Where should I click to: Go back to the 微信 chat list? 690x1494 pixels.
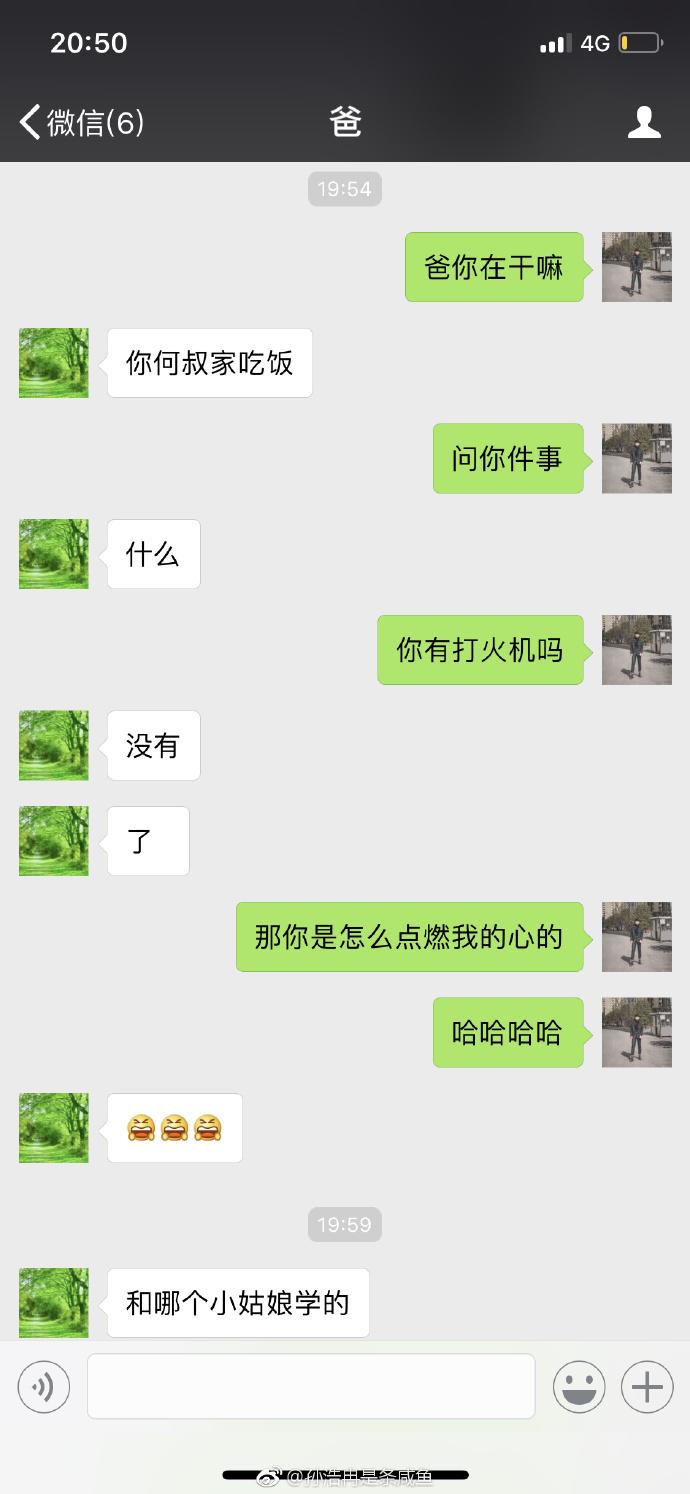coord(80,122)
